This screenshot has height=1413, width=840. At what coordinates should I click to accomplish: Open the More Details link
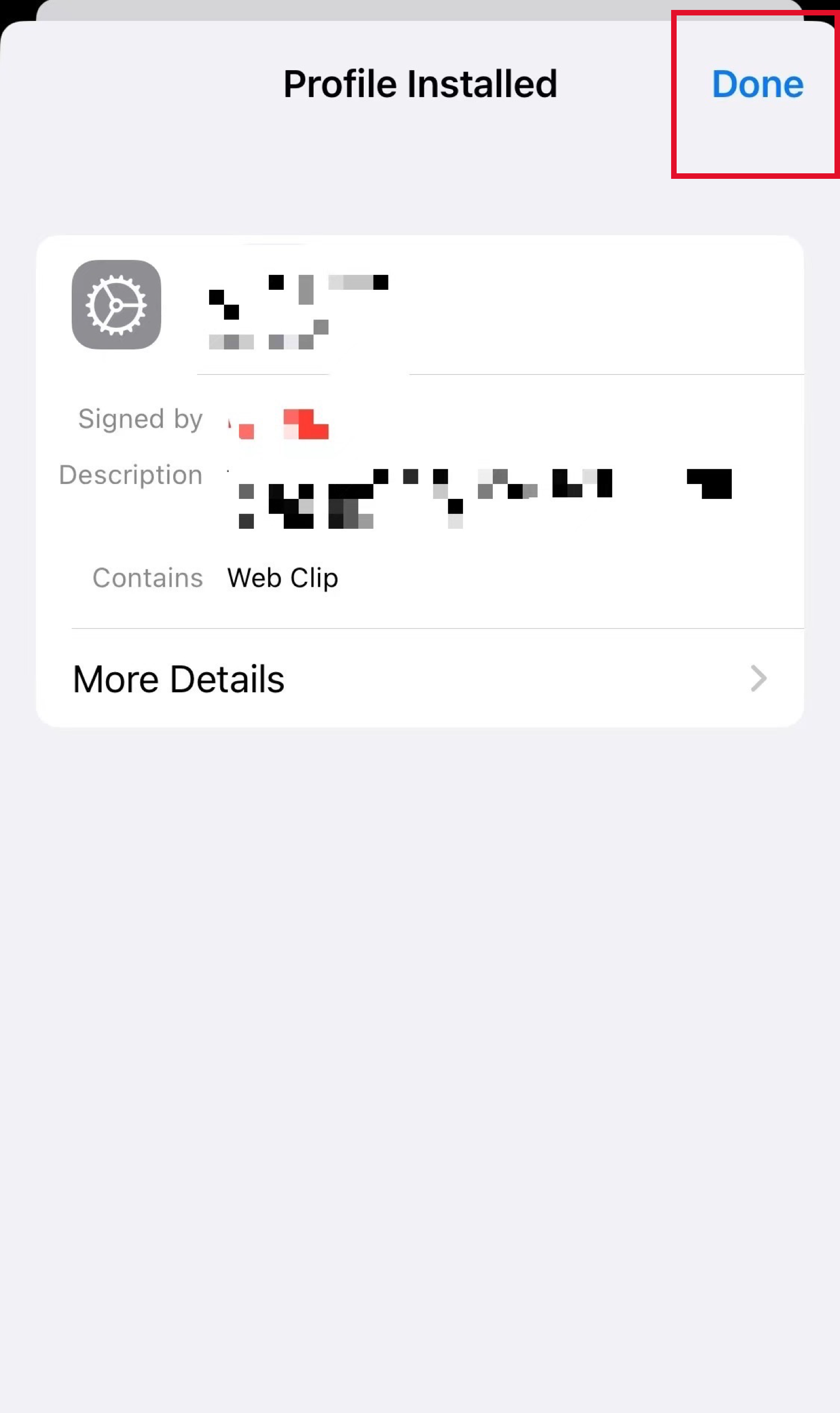178,679
